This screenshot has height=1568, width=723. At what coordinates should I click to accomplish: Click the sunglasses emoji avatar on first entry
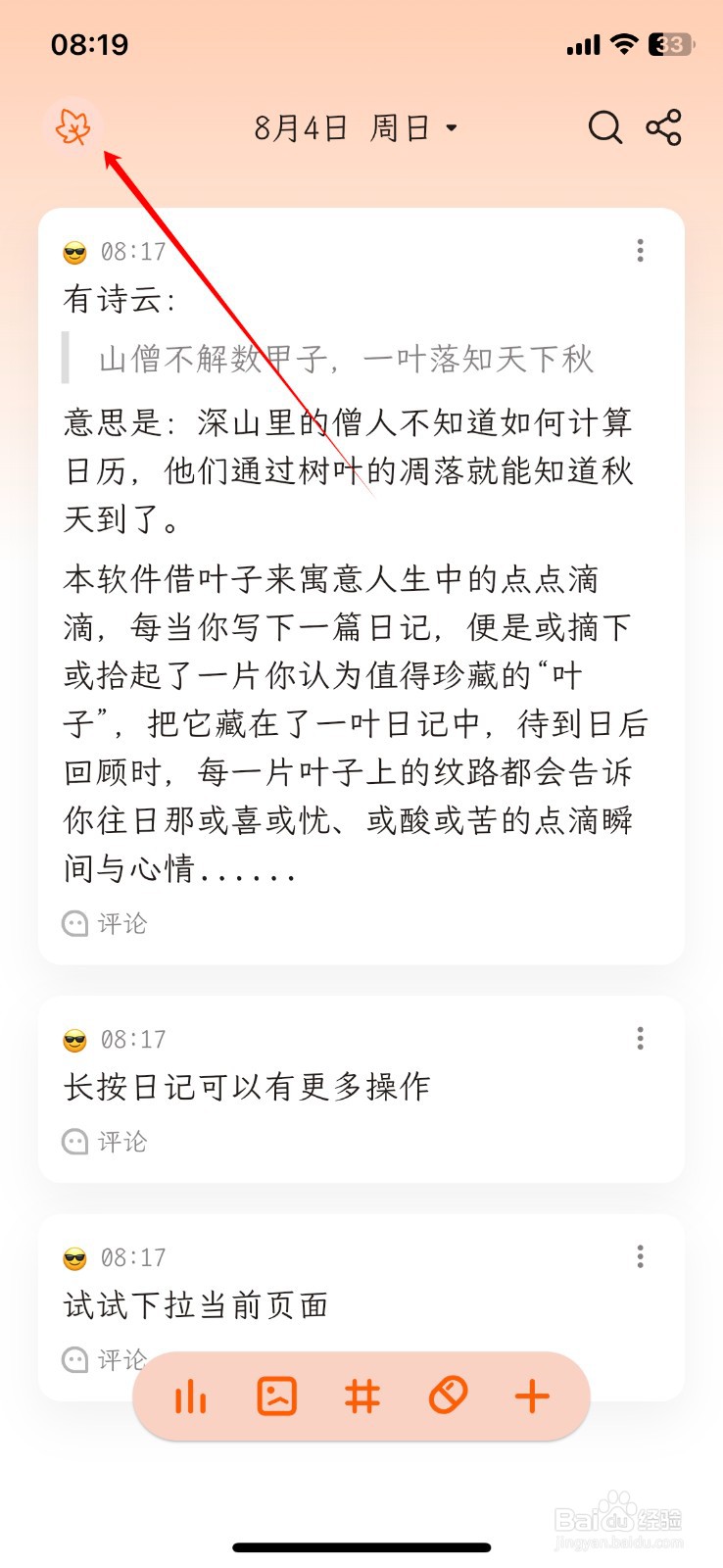click(x=73, y=251)
